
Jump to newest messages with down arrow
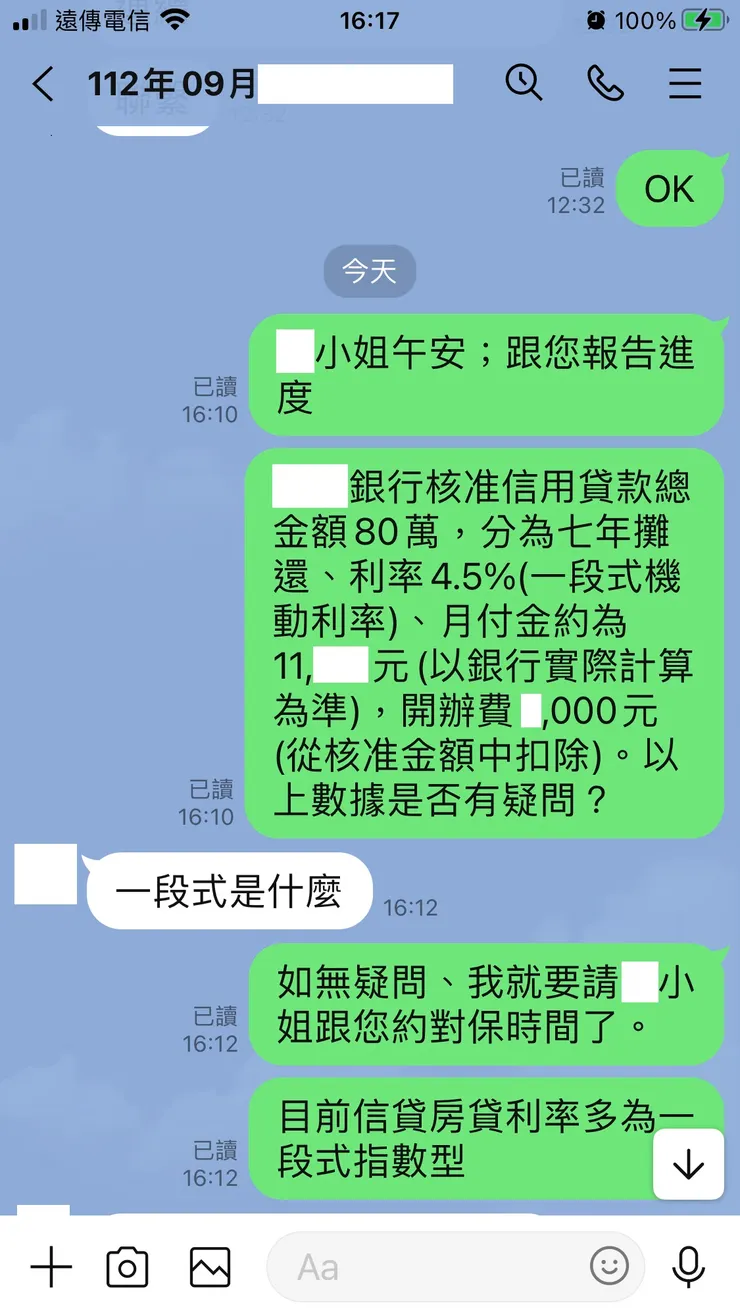[x=688, y=1163]
